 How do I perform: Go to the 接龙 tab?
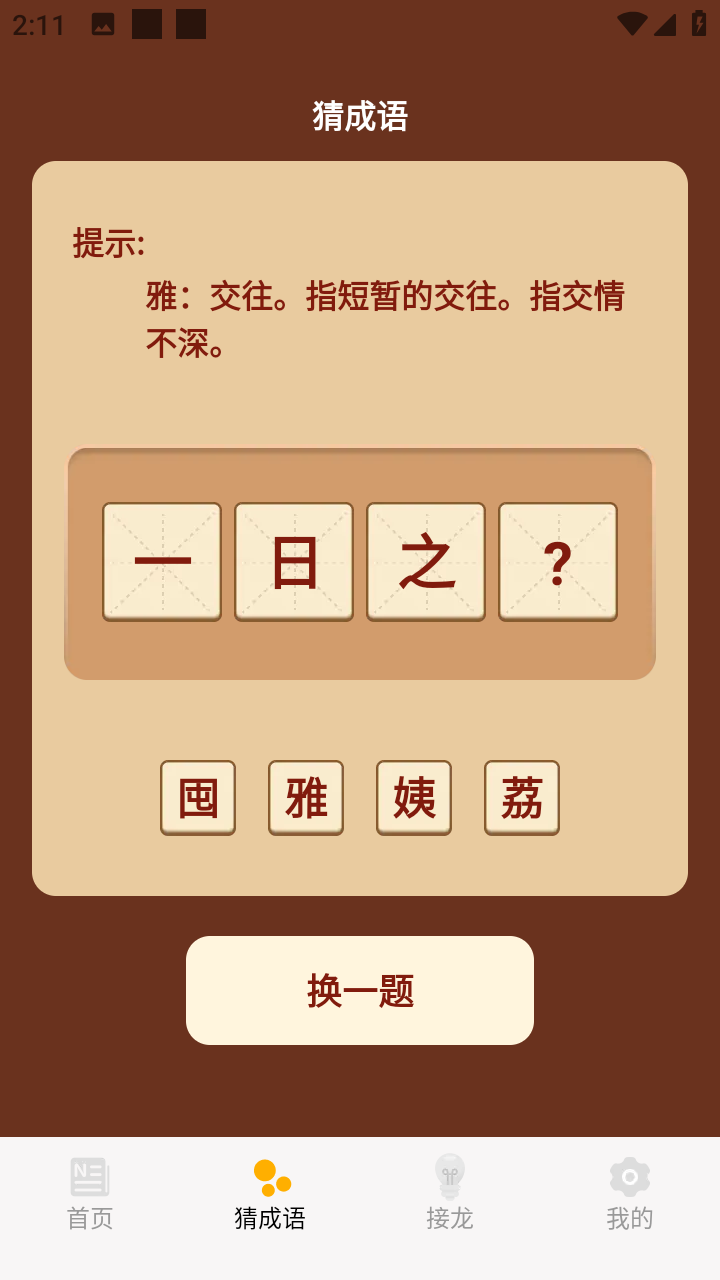pyautogui.click(x=450, y=1195)
